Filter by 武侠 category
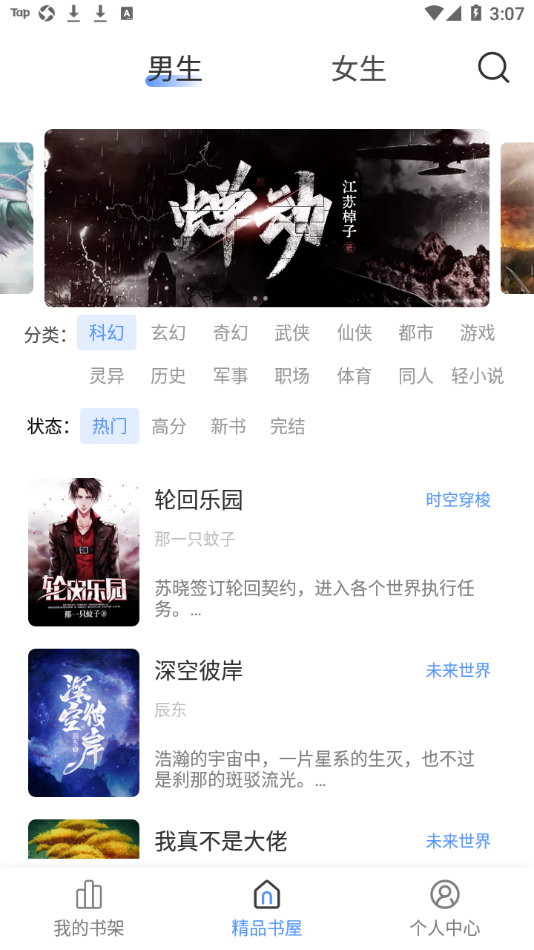 [292, 333]
